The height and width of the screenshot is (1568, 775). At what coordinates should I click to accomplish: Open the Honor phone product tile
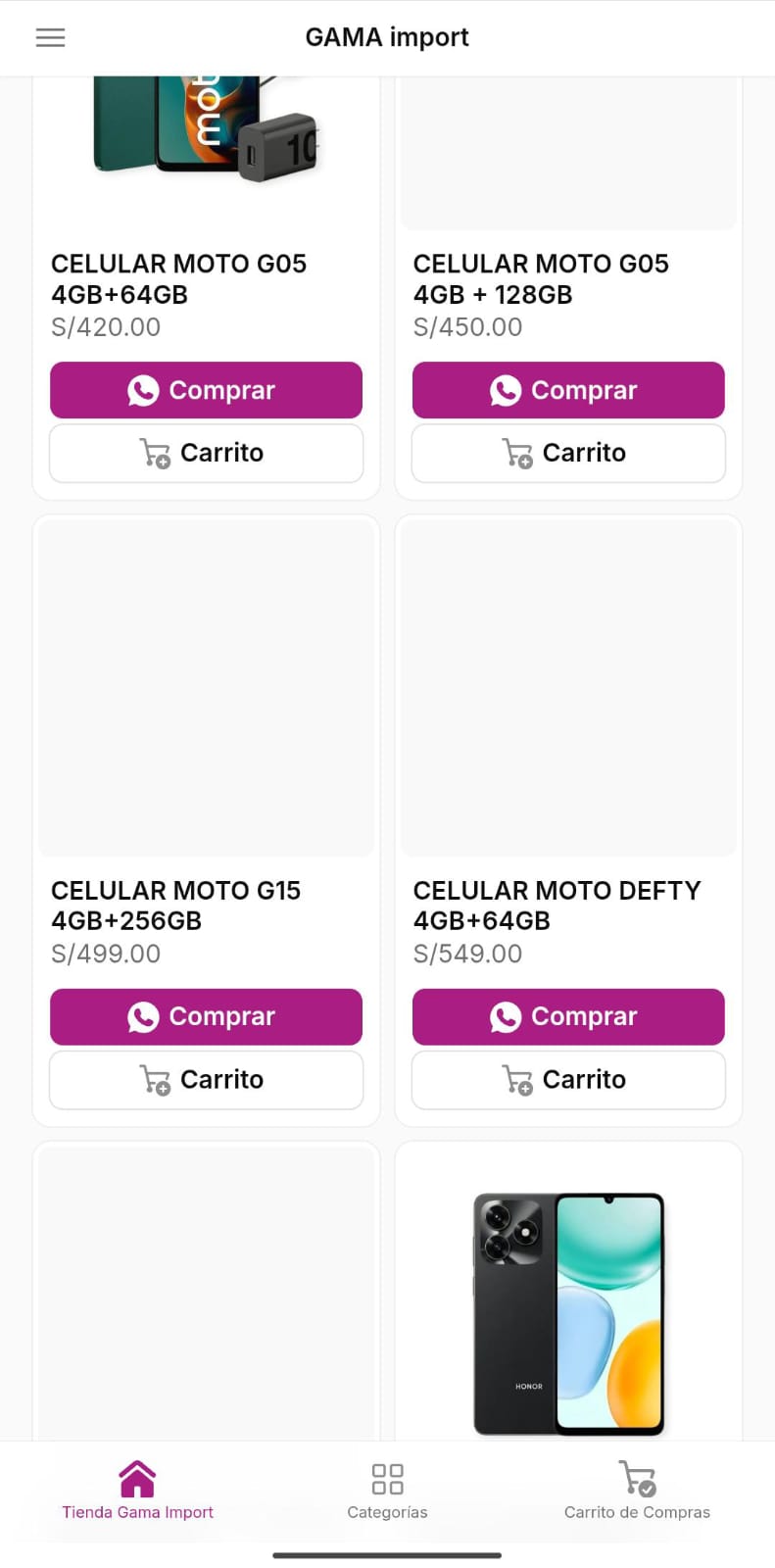tap(568, 1313)
